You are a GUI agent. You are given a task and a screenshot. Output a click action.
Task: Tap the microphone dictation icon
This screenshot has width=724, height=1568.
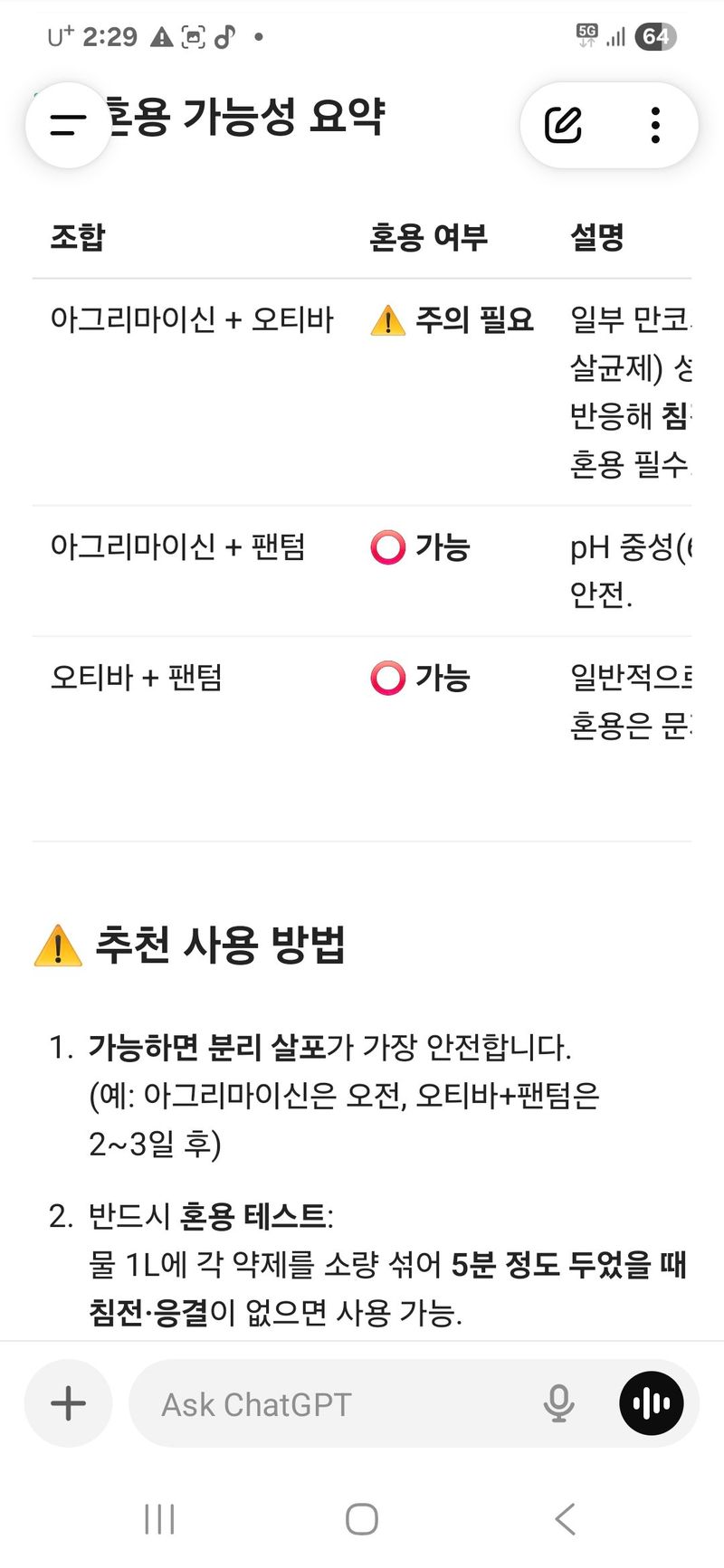click(558, 1403)
